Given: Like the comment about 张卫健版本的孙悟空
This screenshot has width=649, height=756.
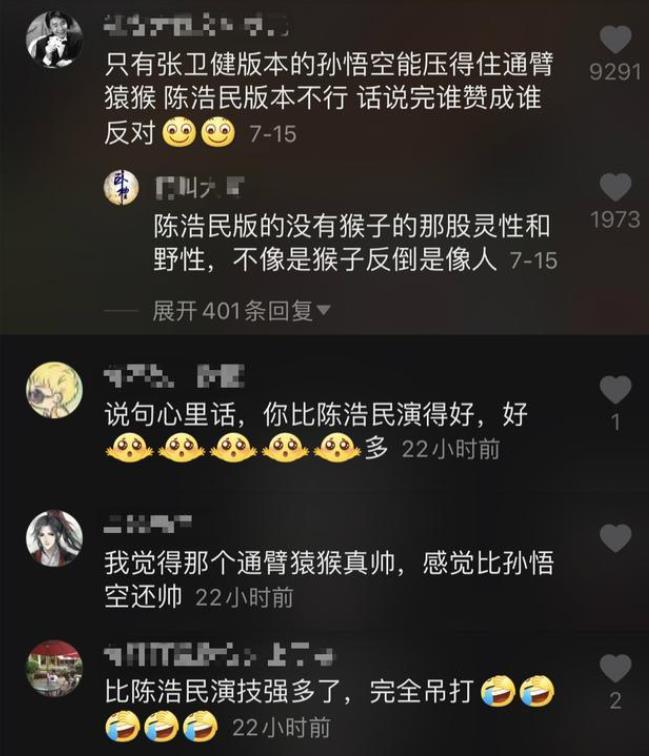Looking at the screenshot, I should pyautogui.click(x=615, y=40).
